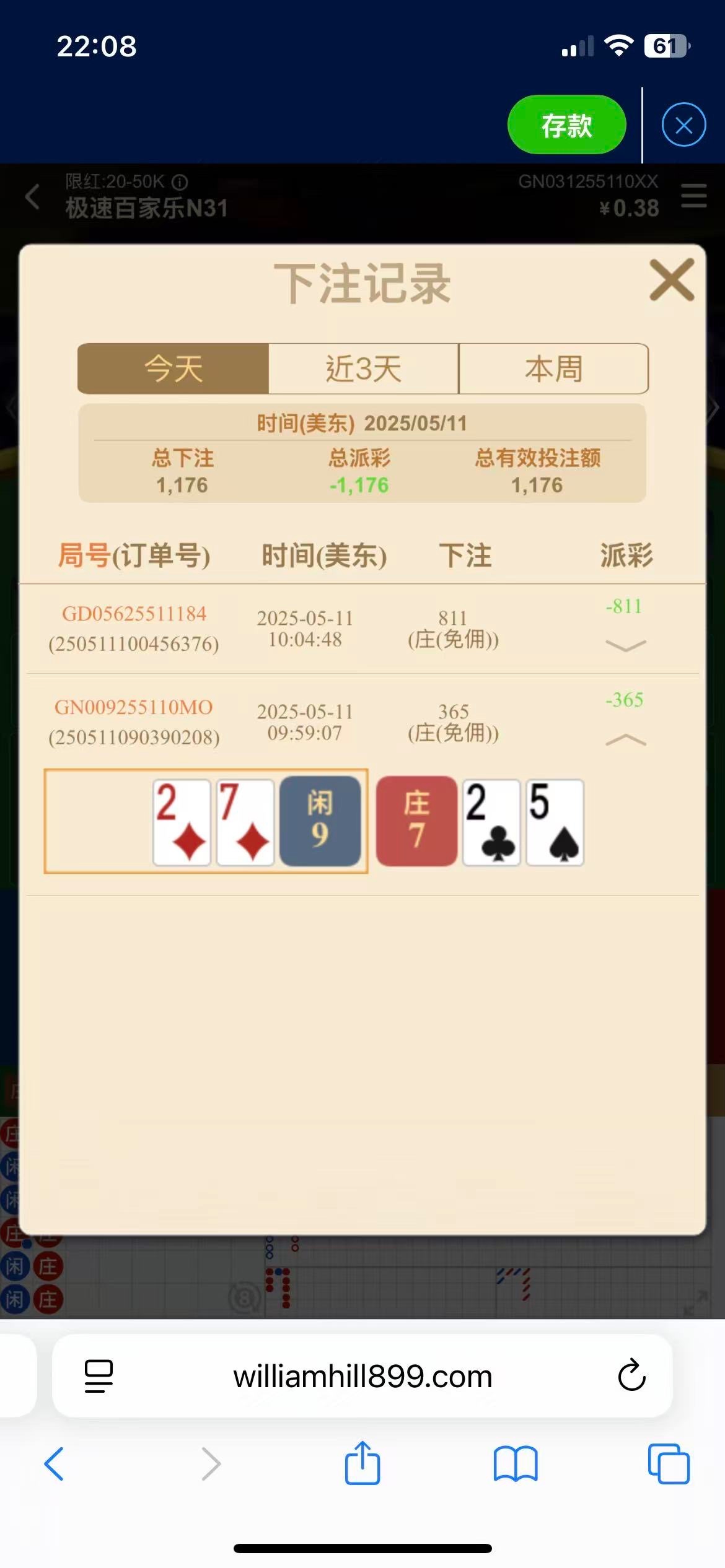This screenshot has width=725, height=1568.
Task: Tap the williamhill899.com address bar
Action: 362,1376
